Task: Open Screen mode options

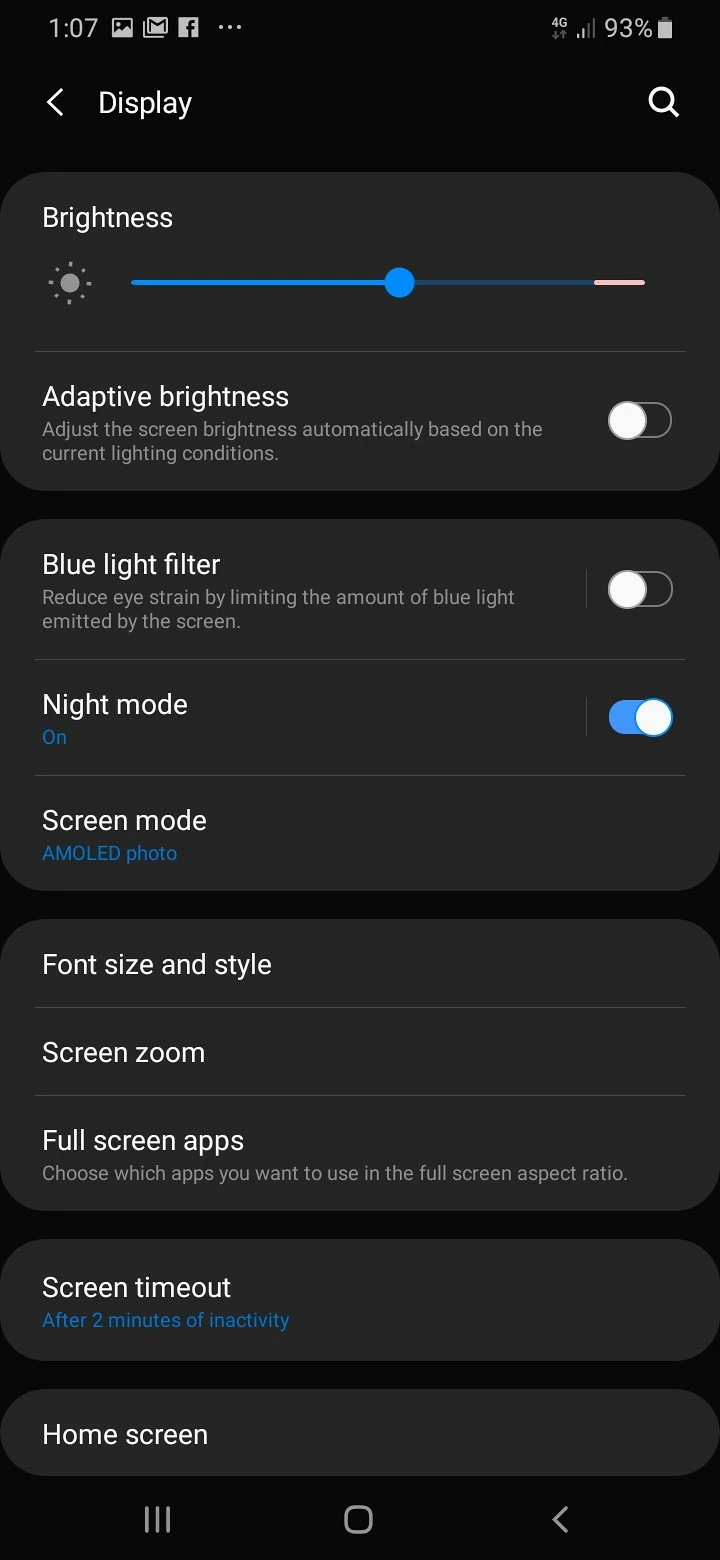Action: click(x=300, y=834)
